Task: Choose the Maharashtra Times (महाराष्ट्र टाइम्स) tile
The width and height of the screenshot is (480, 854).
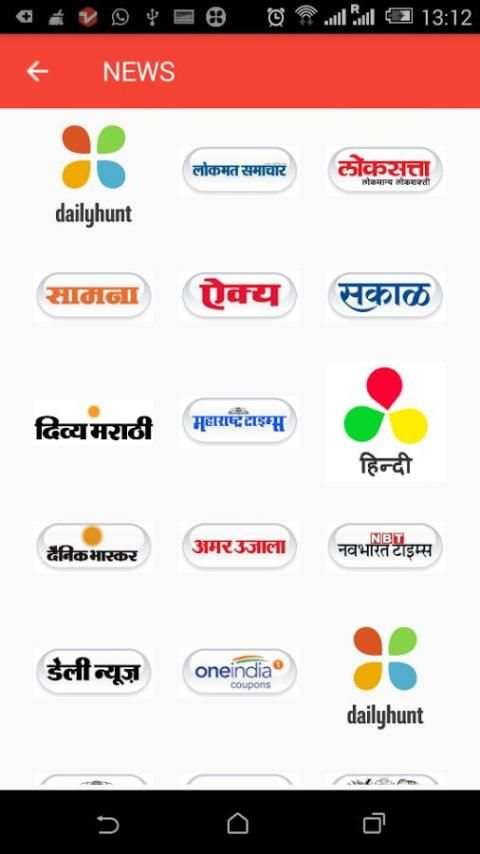Action: click(x=239, y=421)
